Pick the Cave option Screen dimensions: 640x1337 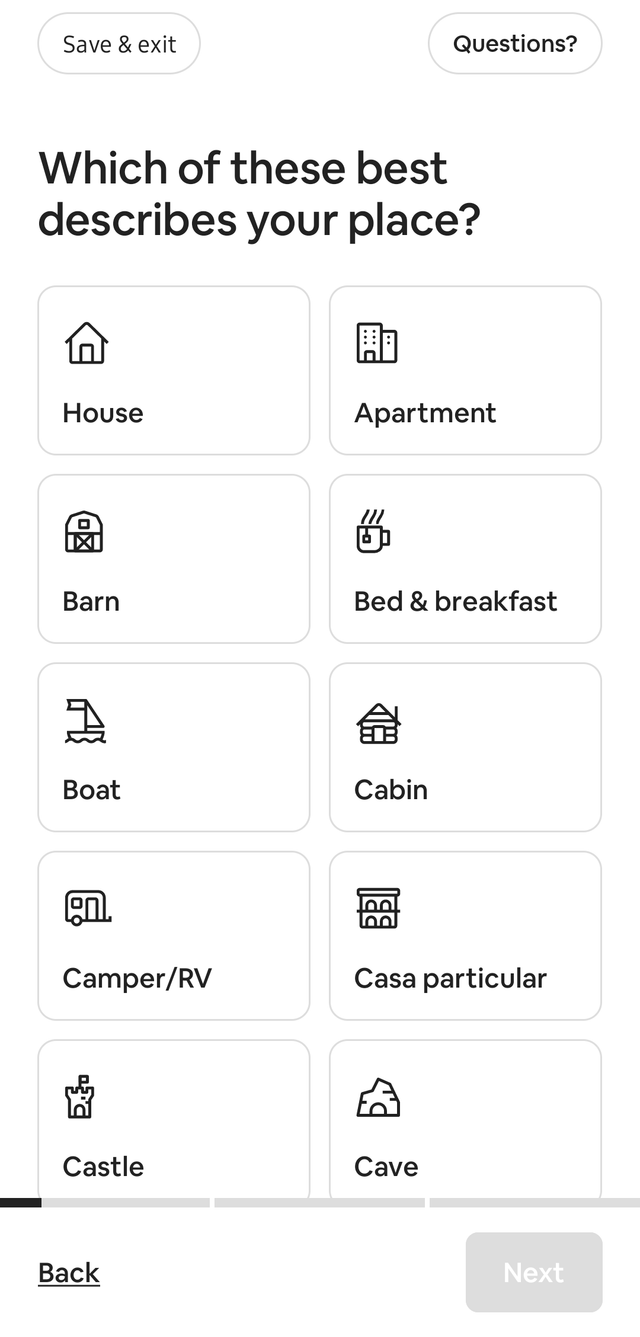pyautogui.click(x=465, y=1120)
